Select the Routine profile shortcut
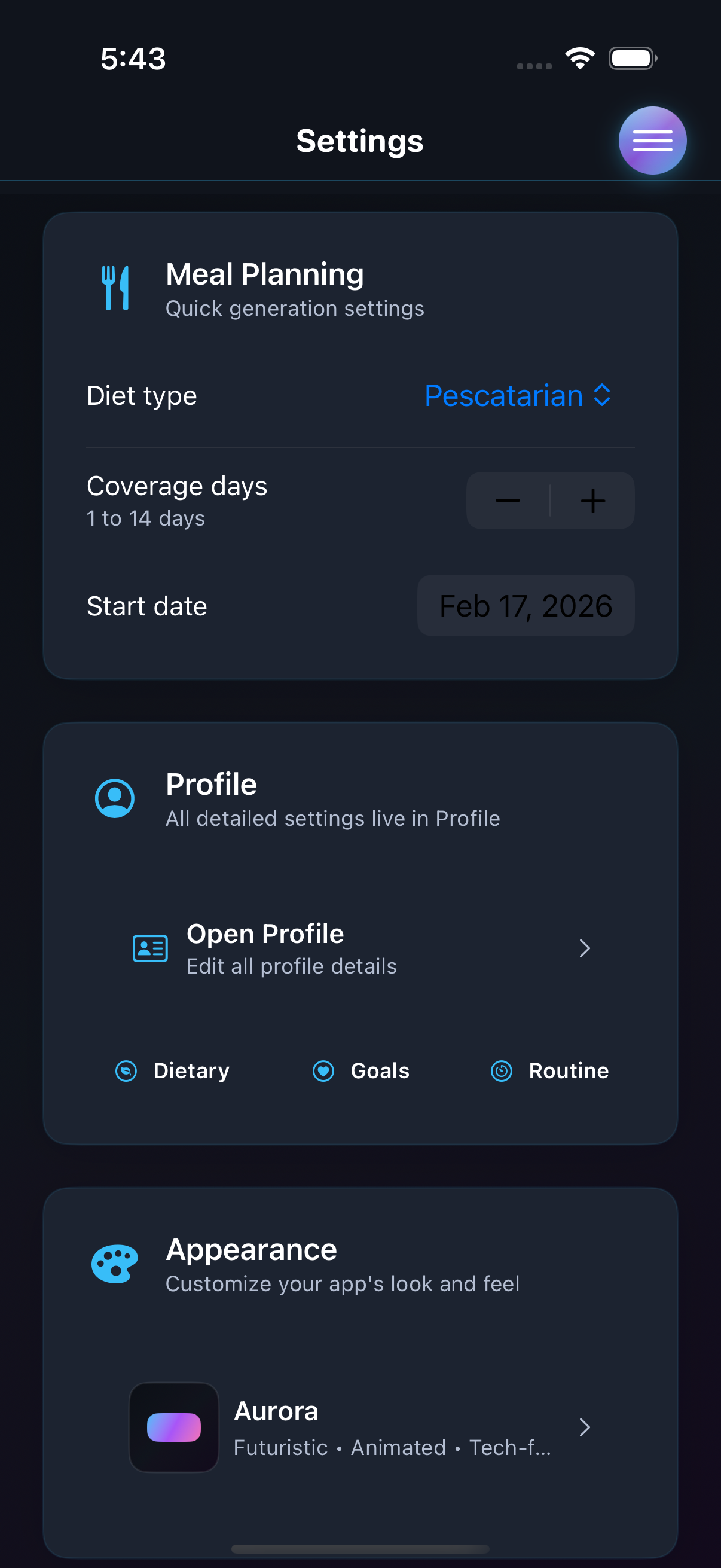 point(568,1070)
